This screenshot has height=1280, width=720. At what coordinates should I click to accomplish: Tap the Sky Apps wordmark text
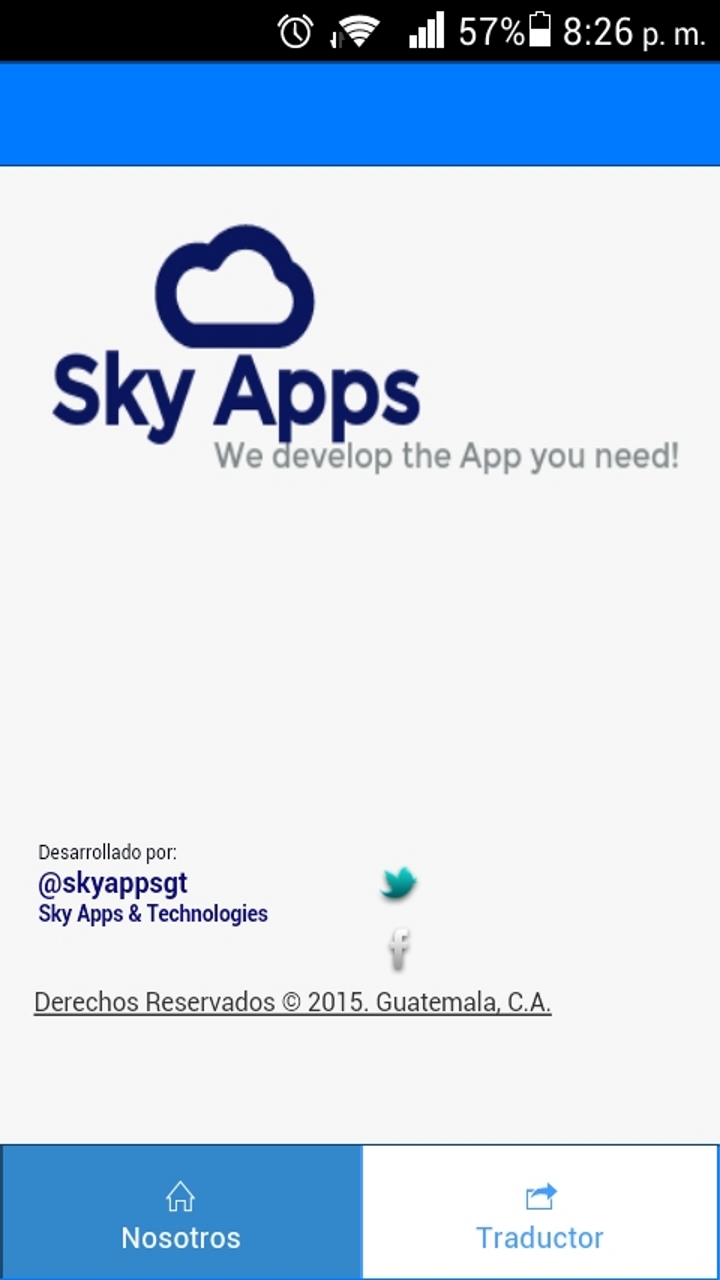click(236, 390)
